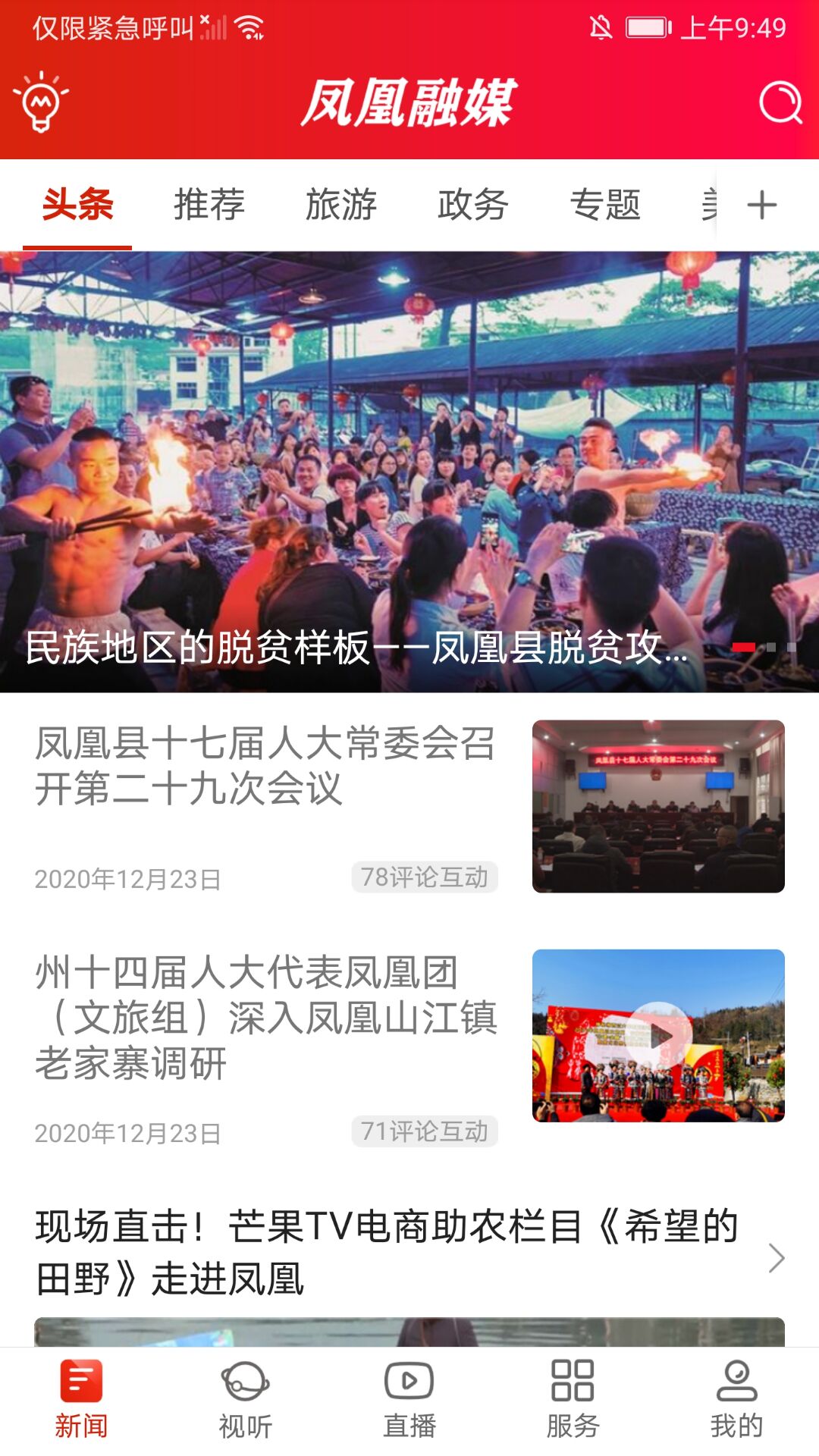This screenshot has width=819, height=1456.
Task: Play the video thumbnail of 老家寨调研 article
Action: click(x=658, y=1035)
